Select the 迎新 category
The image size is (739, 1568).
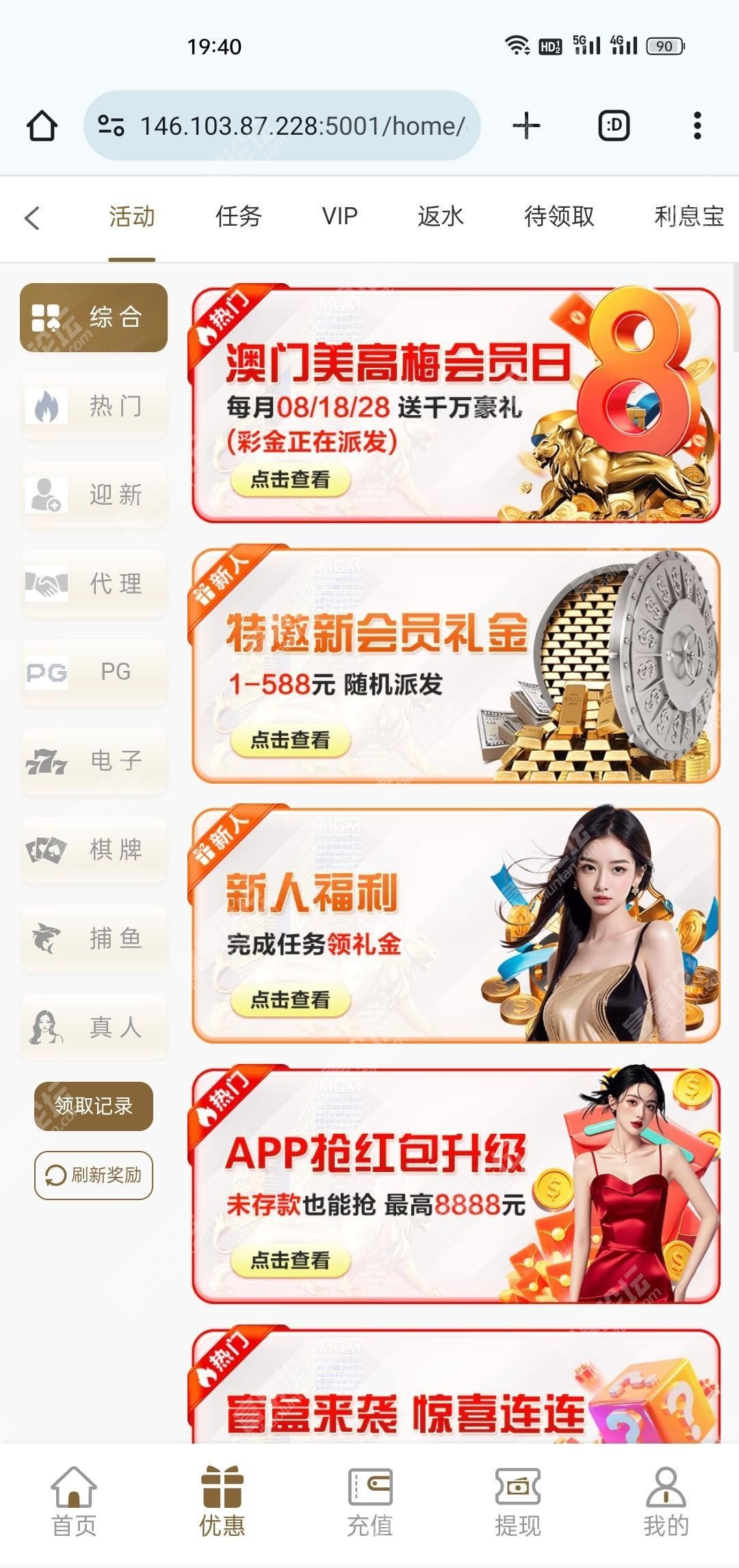click(94, 495)
